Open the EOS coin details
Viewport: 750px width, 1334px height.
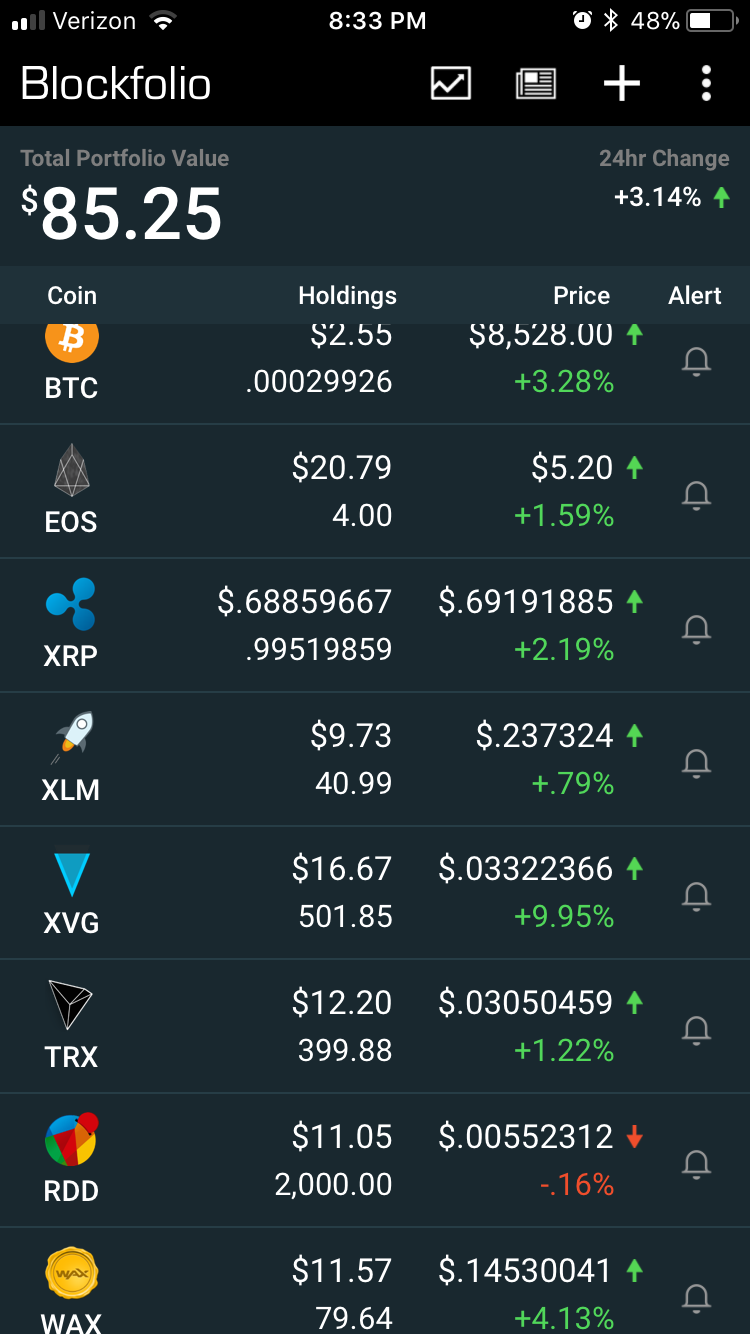[x=71, y=490]
